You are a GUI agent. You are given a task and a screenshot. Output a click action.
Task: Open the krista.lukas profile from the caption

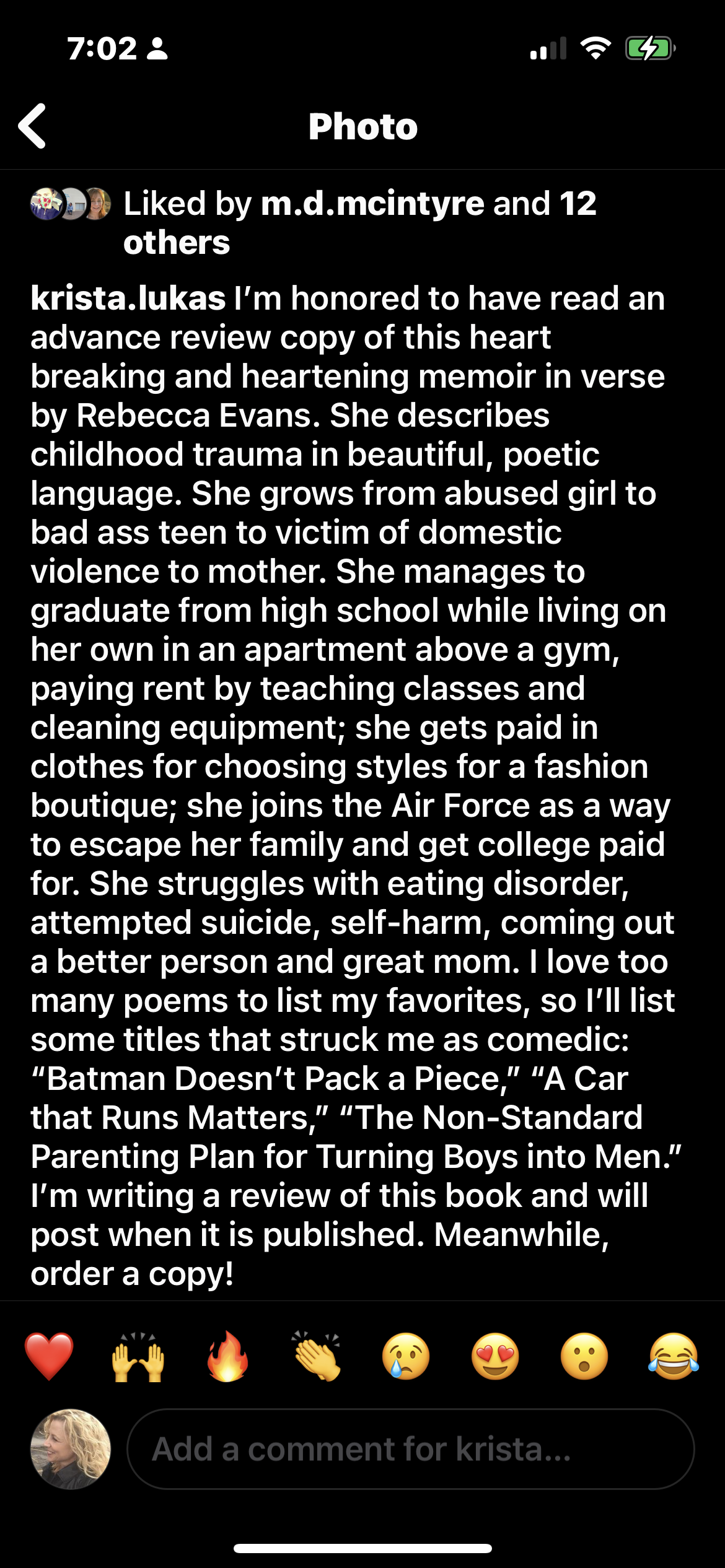tap(128, 298)
